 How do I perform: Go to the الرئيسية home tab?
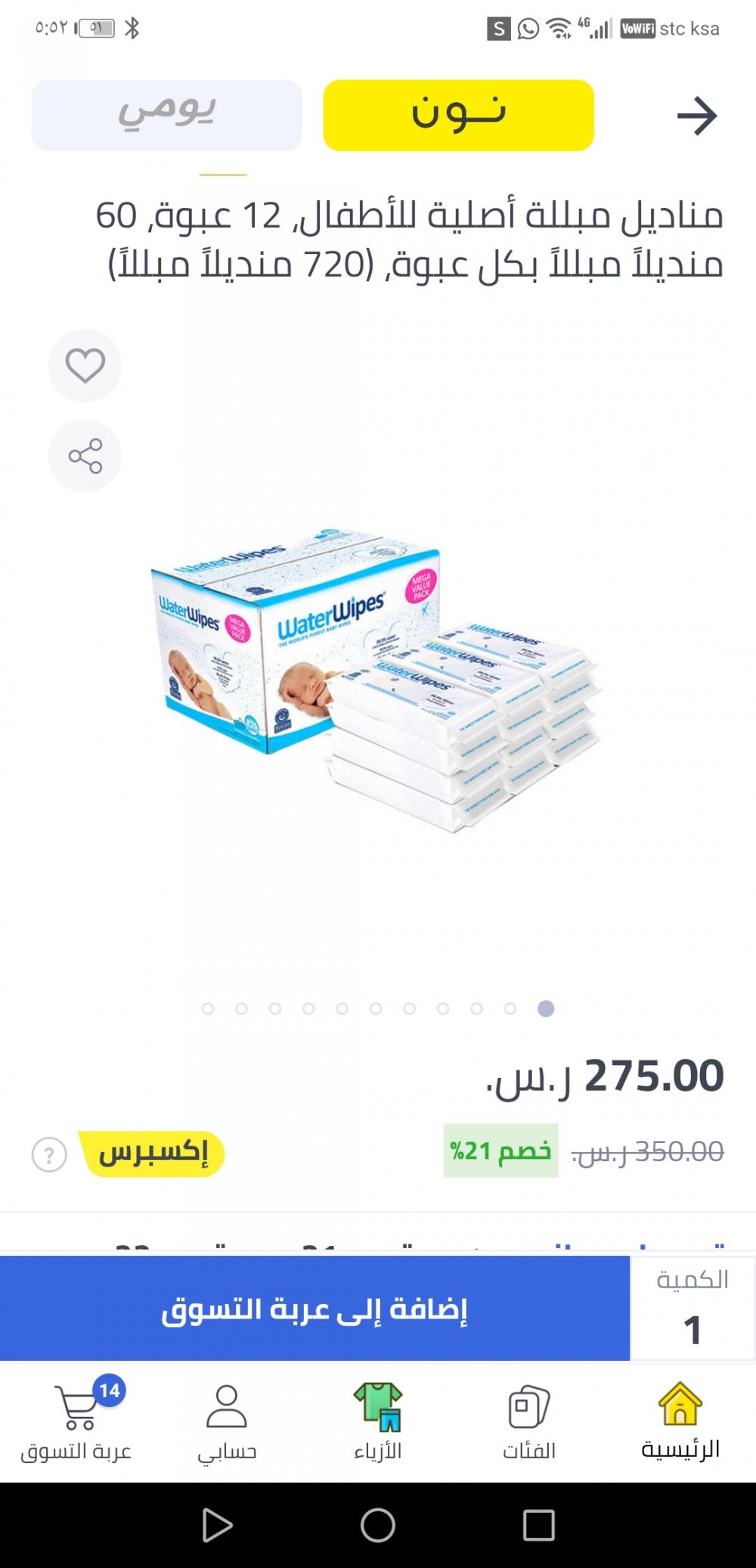(680, 1421)
